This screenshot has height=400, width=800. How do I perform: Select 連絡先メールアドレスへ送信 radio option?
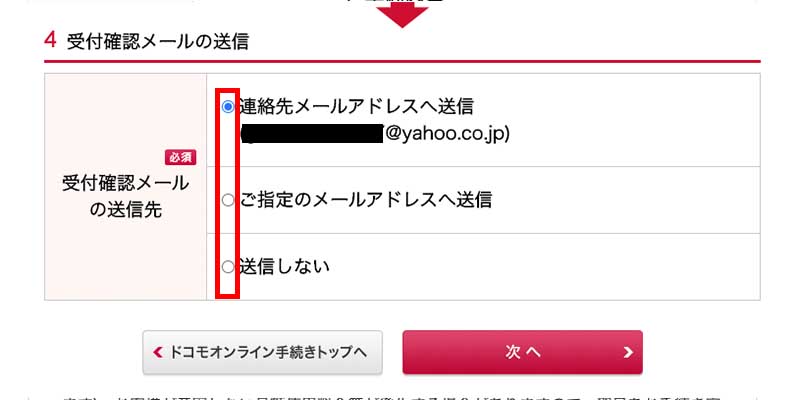228,106
